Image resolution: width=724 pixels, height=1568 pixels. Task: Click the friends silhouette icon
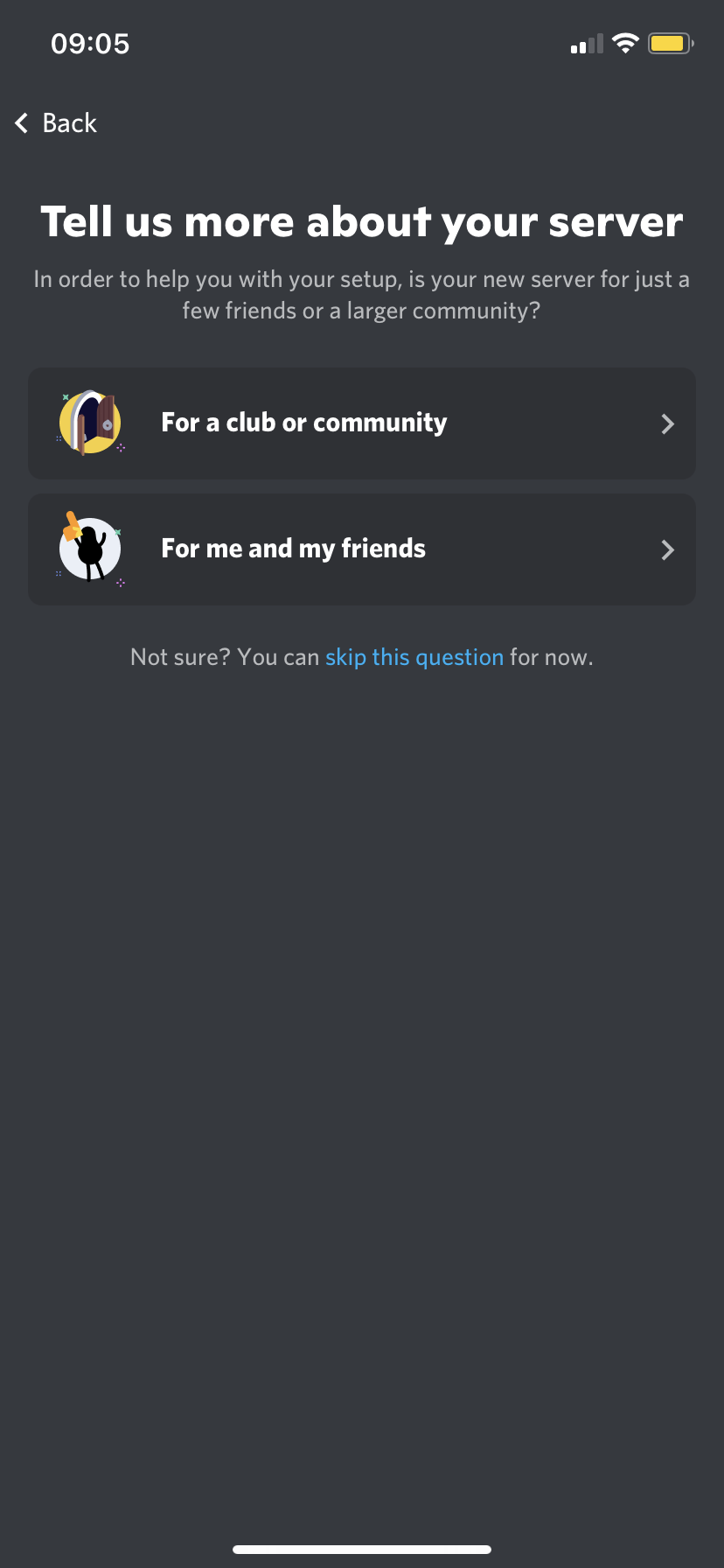90,549
